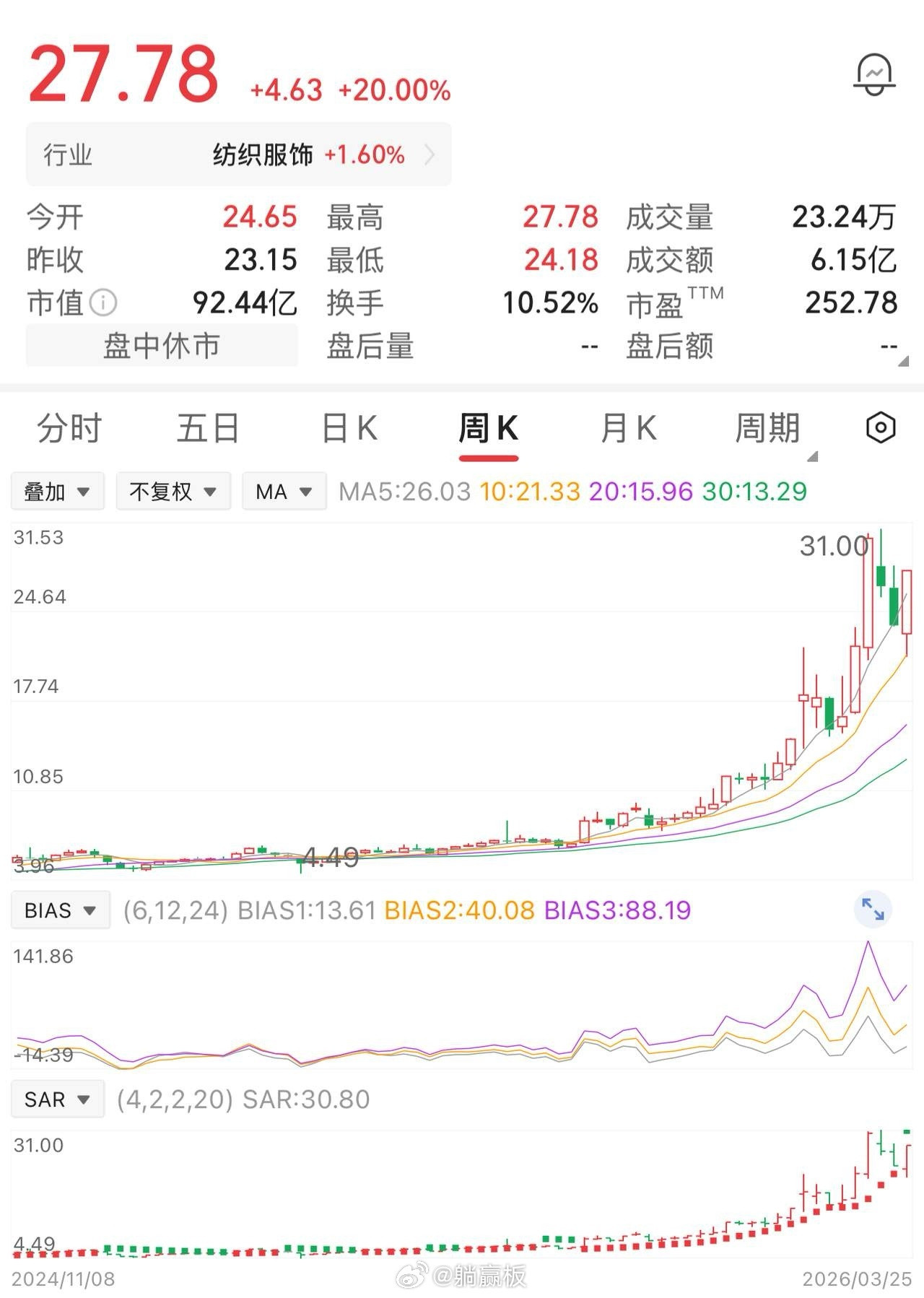This screenshot has height=1298, width=924.
Task: Toggle the 叠加 overlay option
Action: click(x=58, y=491)
